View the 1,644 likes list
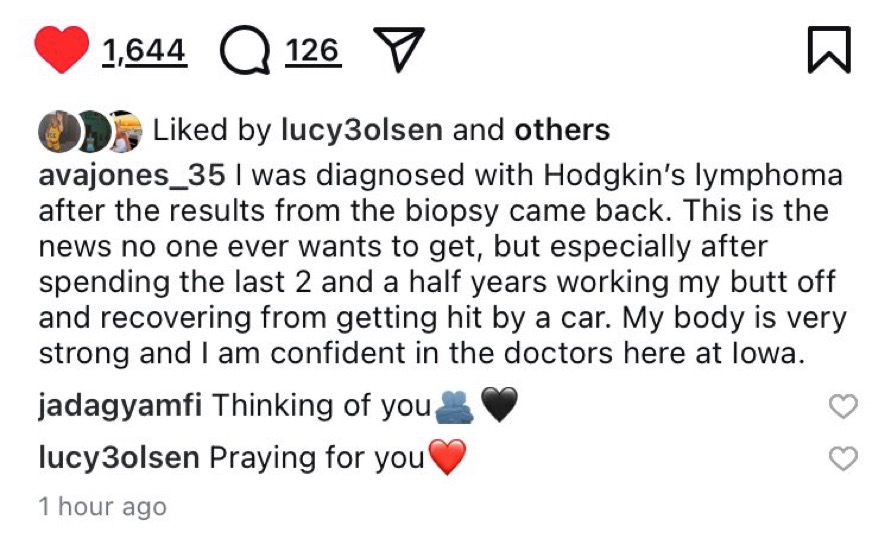 click(x=144, y=50)
